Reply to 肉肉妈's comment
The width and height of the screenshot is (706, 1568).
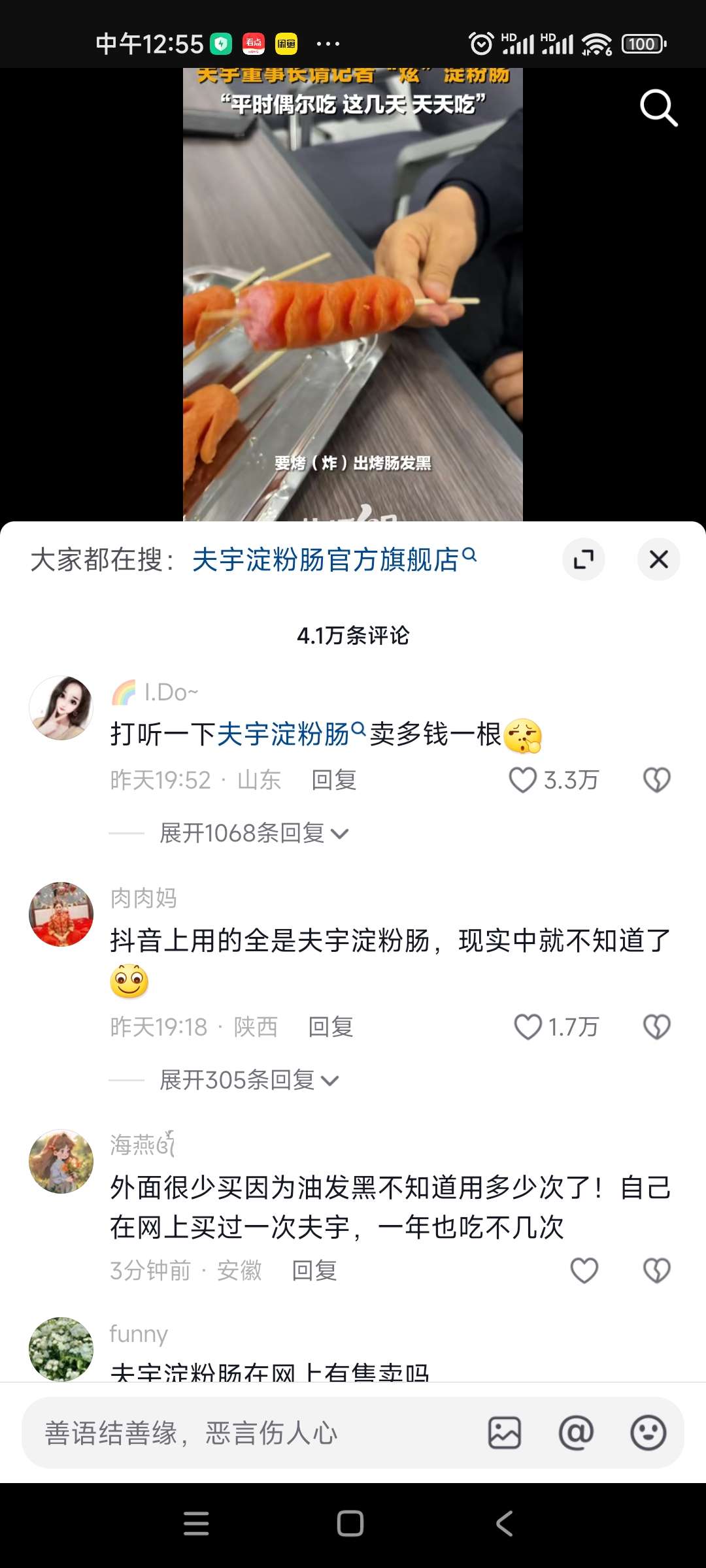pyautogui.click(x=330, y=1026)
